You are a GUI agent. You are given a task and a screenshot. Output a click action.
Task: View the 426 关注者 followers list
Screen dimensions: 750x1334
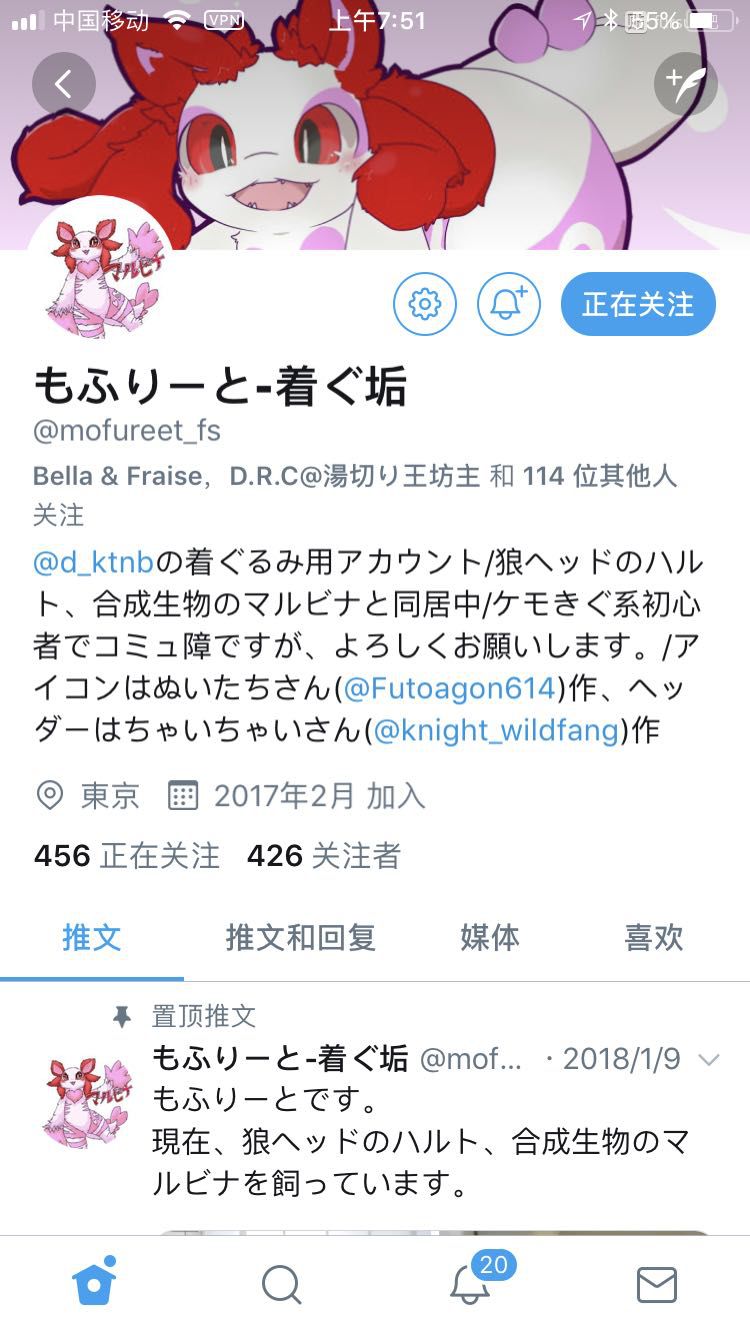point(324,856)
